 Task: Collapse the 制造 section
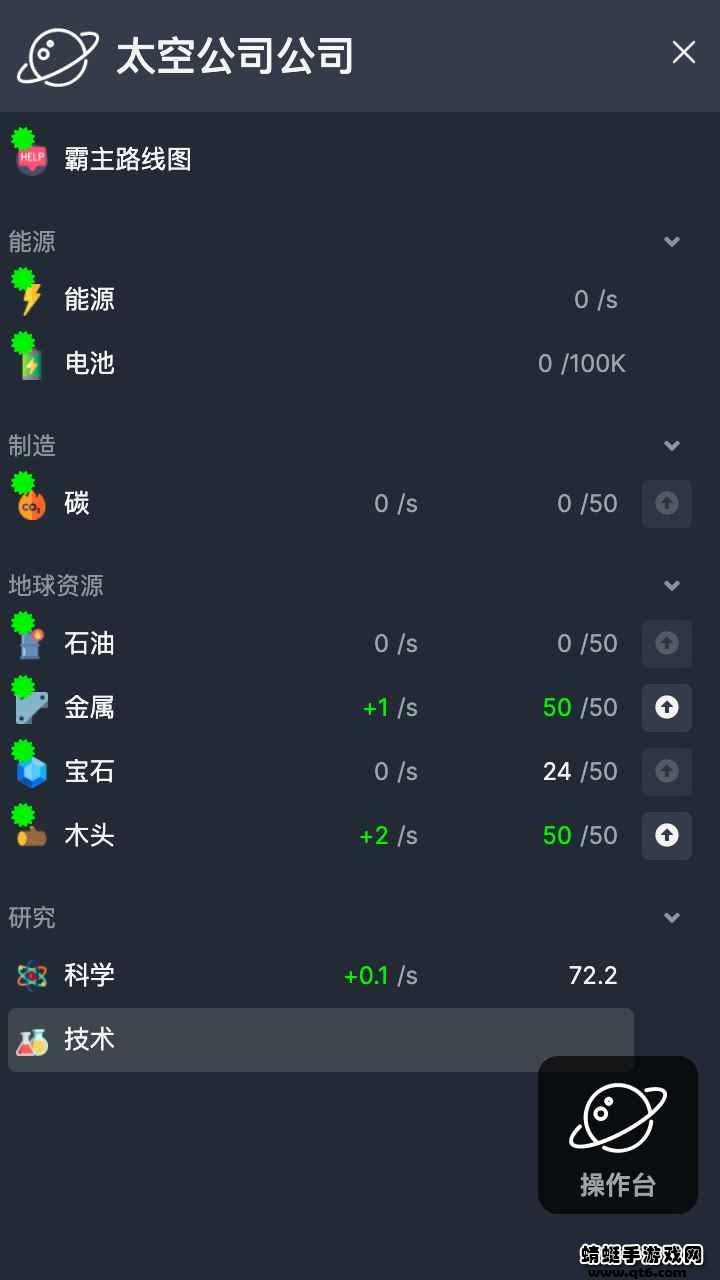(672, 446)
